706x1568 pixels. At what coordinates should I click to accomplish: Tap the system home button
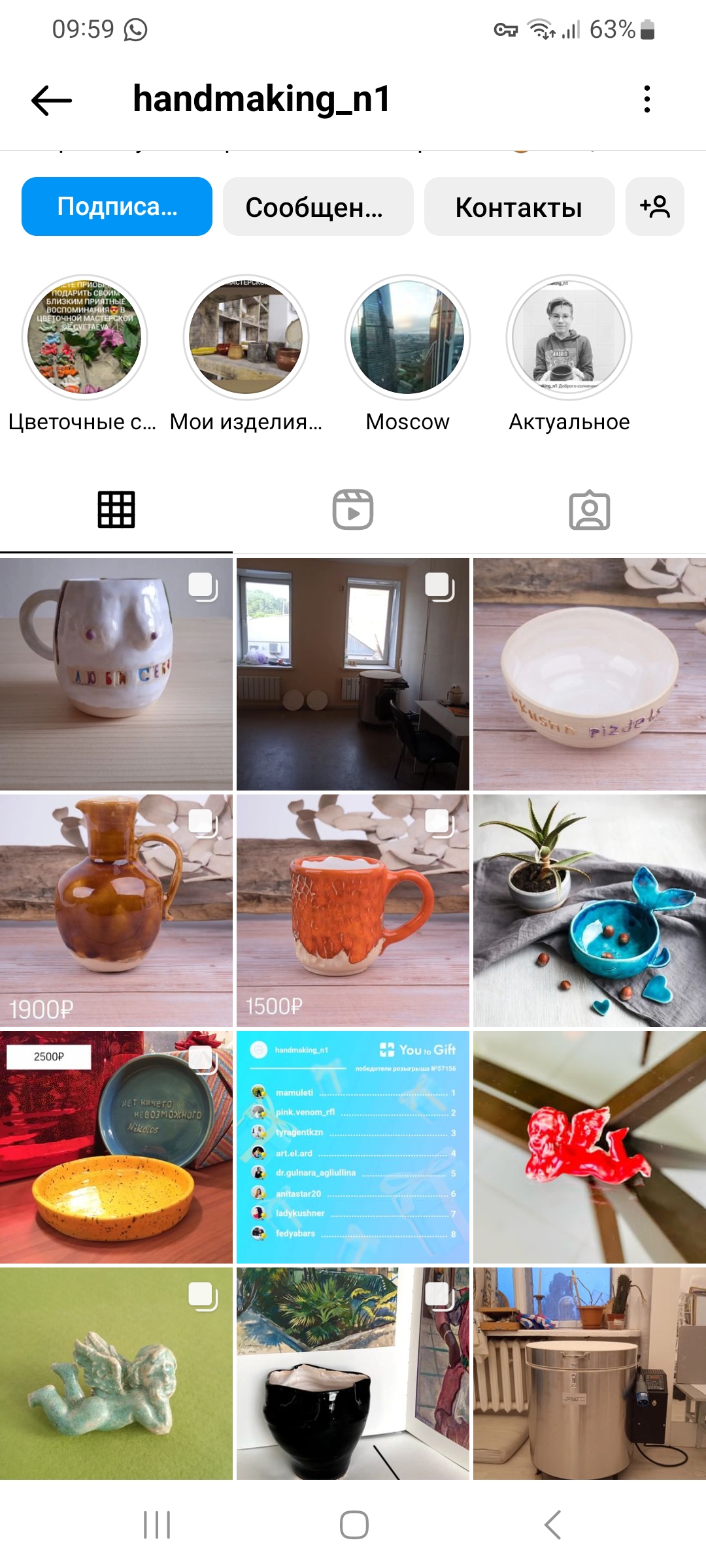pyautogui.click(x=354, y=1525)
